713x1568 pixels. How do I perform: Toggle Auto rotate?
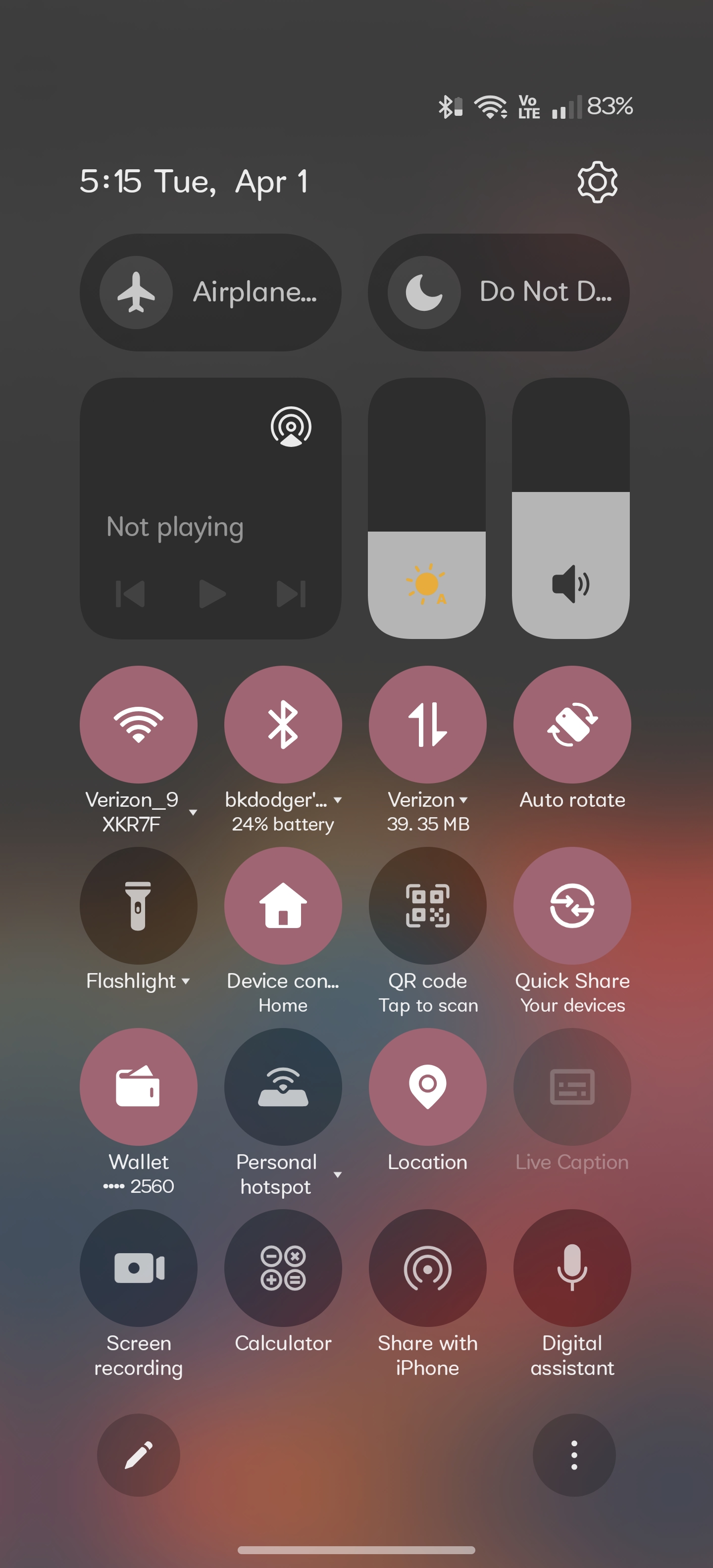click(572, 724)
